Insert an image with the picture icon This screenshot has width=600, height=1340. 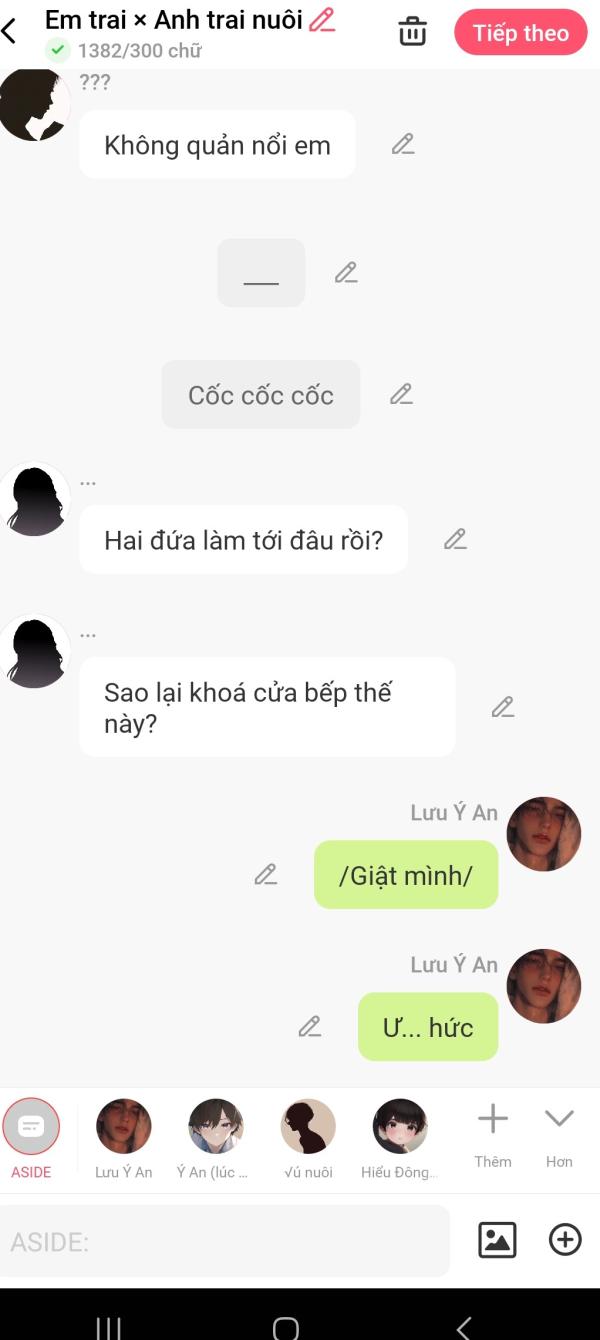click(x=497, y=1240)
